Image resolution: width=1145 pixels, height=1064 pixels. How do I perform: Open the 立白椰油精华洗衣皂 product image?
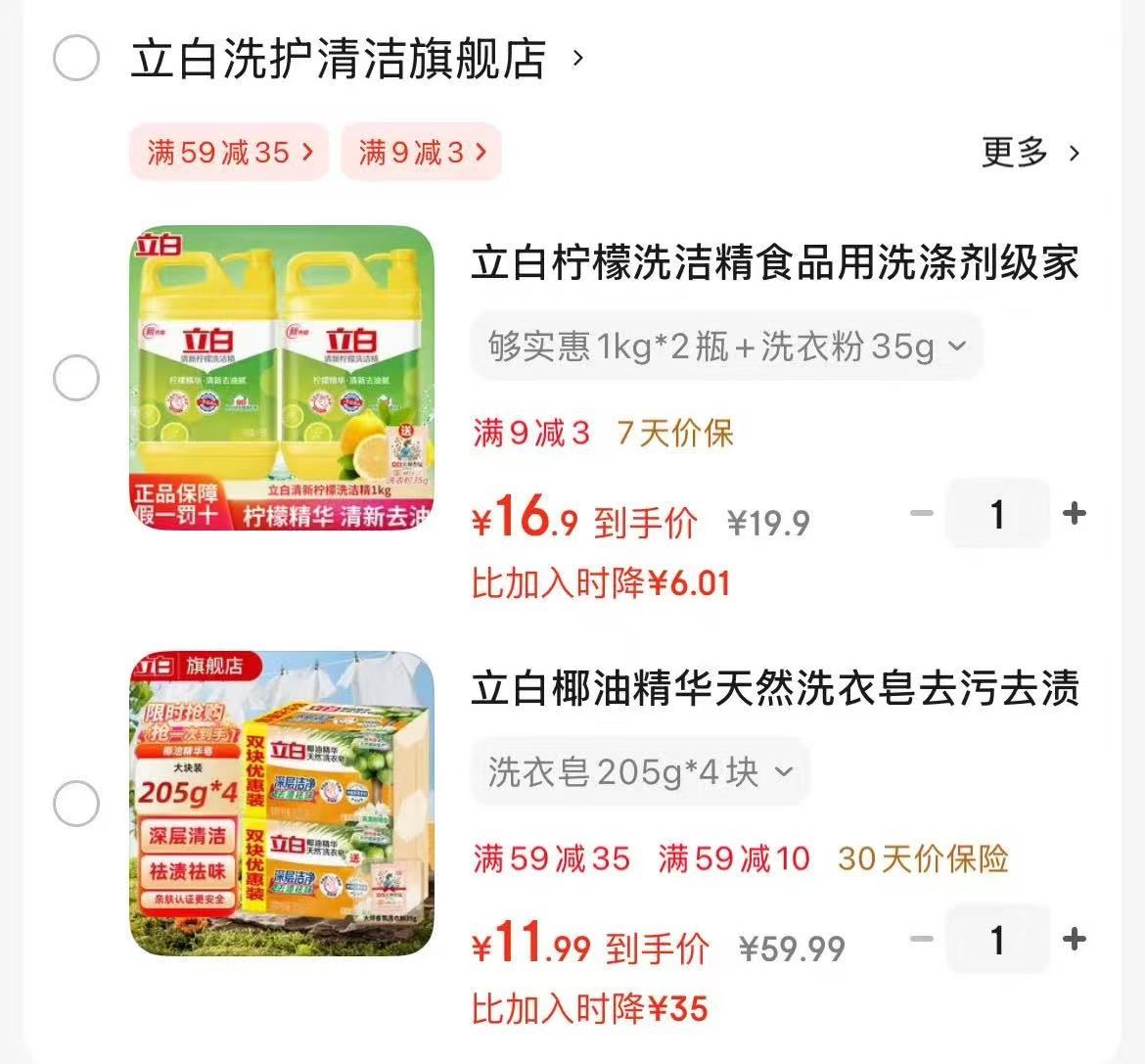pos(283,805)
